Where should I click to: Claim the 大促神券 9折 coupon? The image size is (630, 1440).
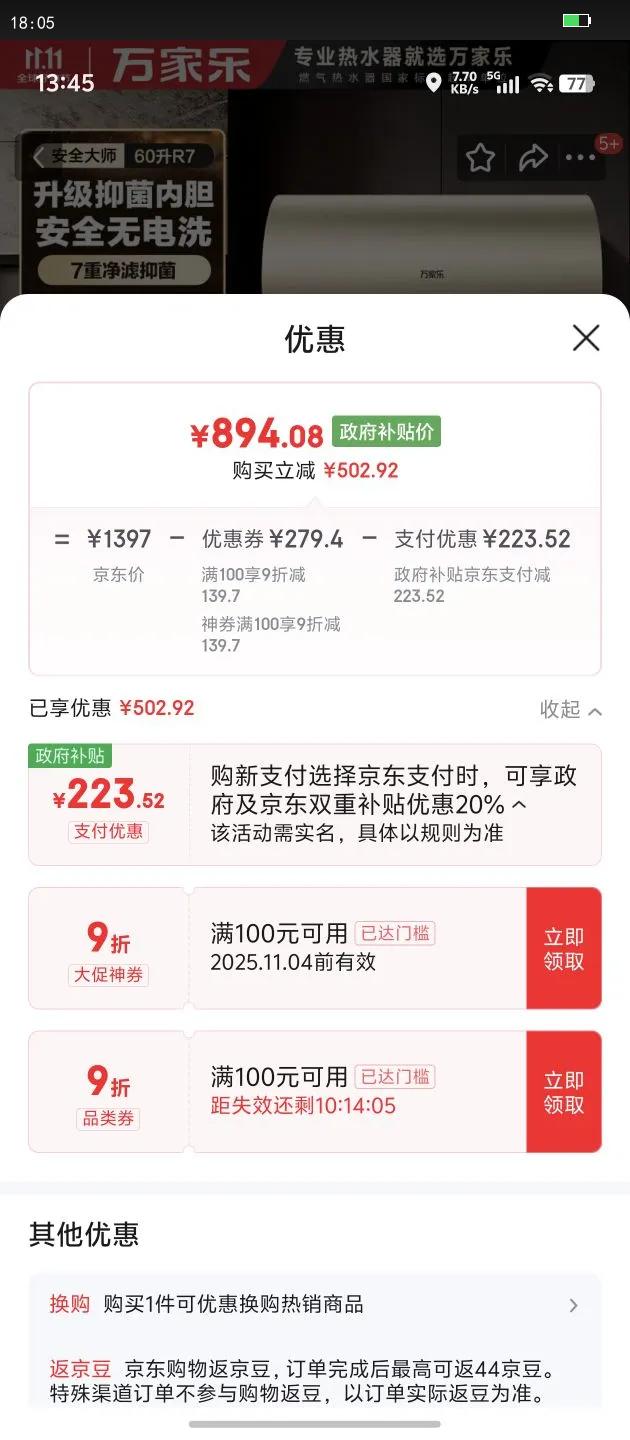564,949
